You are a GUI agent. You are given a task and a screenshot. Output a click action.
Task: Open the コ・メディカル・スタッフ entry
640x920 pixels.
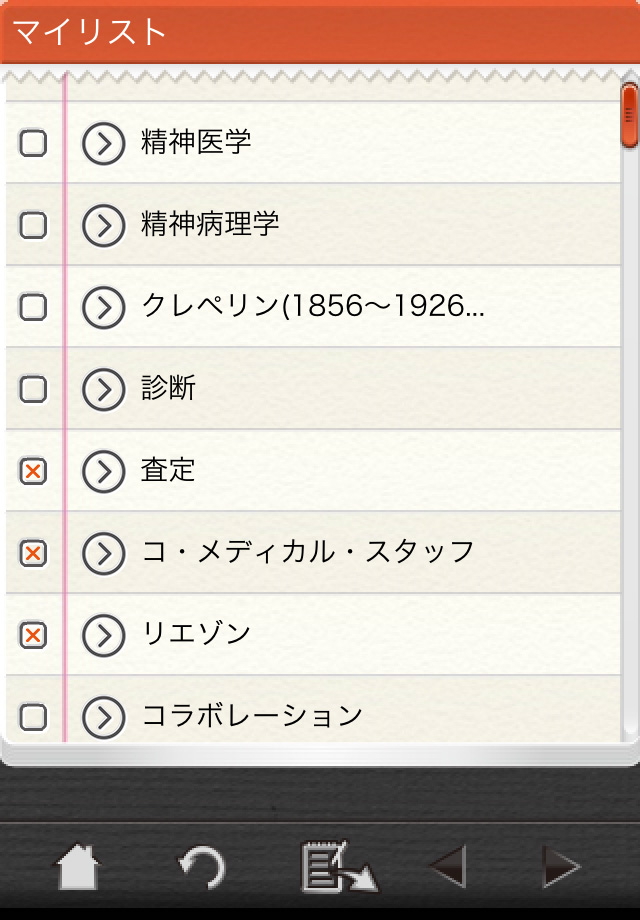(x=103, y=552)
